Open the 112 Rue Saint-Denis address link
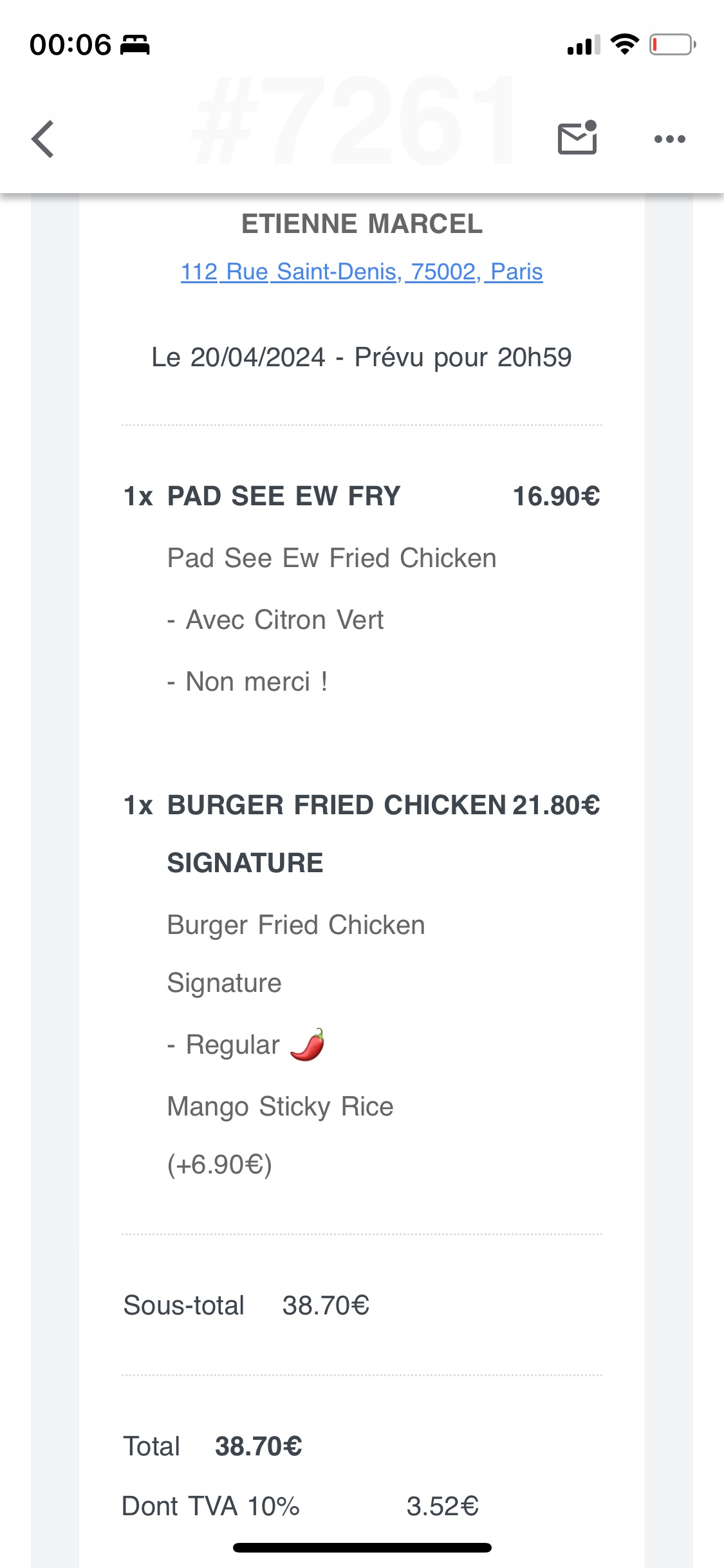 [x=362, y=272]
